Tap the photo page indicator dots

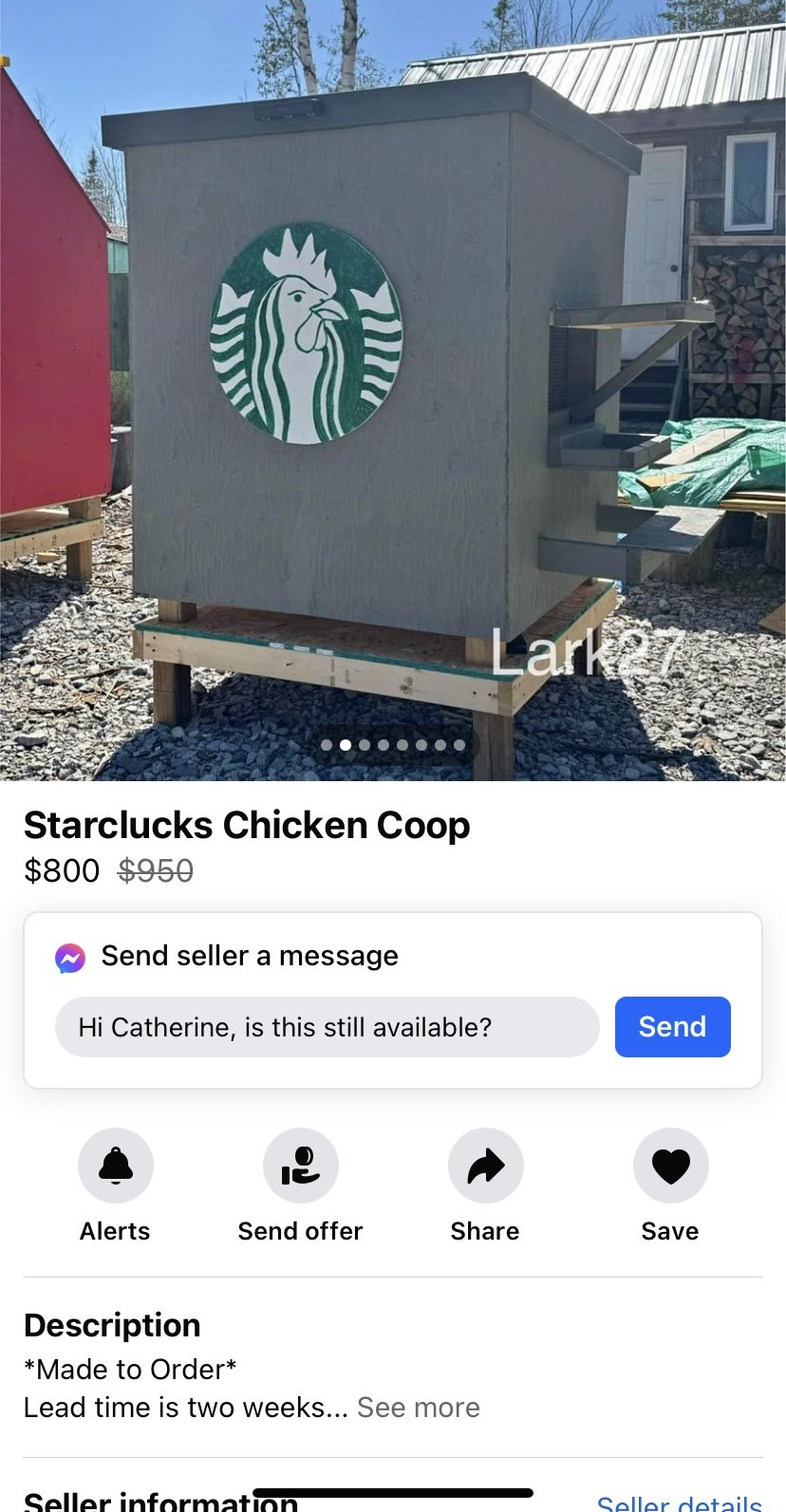393,745
